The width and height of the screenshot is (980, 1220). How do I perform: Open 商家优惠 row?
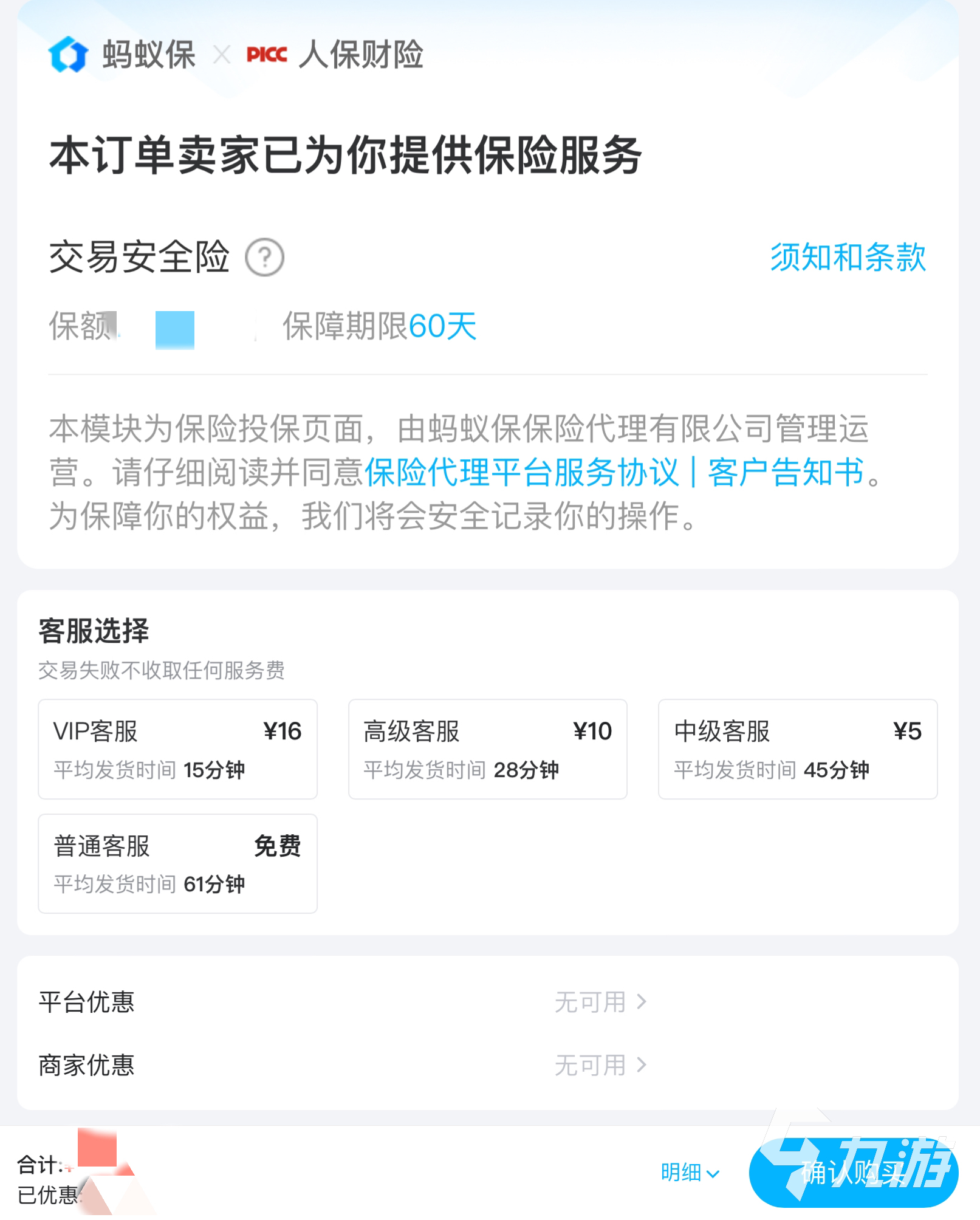pos(486,1064)
